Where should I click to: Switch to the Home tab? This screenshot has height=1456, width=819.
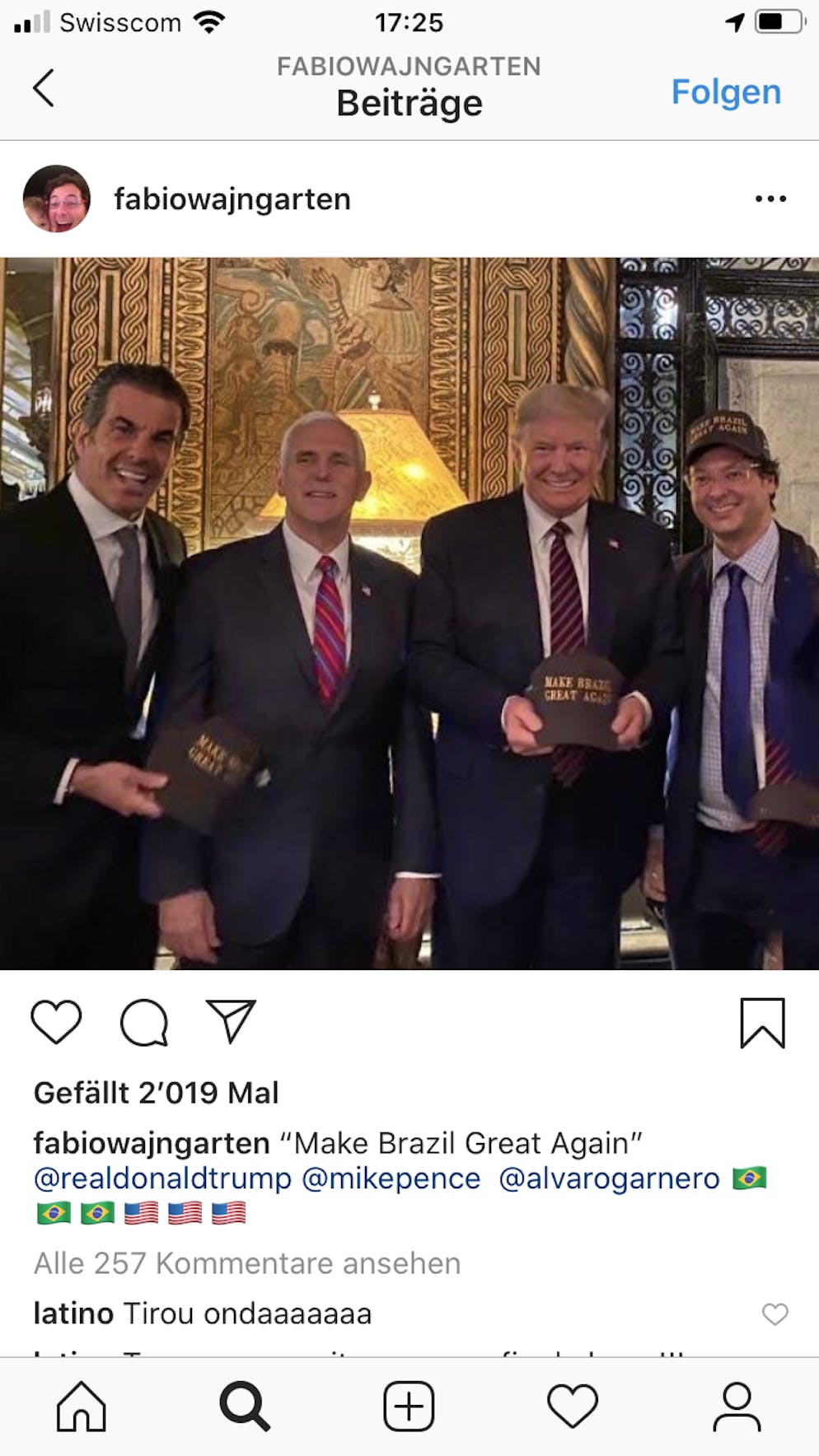[81, 1406]
